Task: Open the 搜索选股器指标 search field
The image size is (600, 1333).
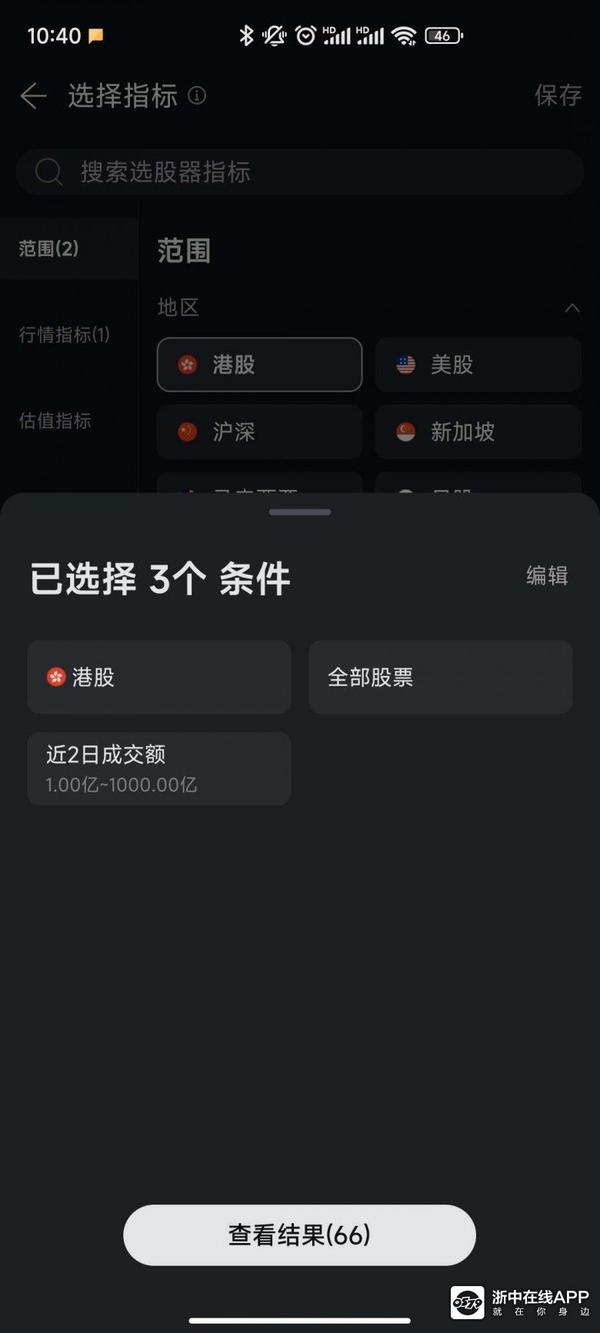Action: click(300, 172)
